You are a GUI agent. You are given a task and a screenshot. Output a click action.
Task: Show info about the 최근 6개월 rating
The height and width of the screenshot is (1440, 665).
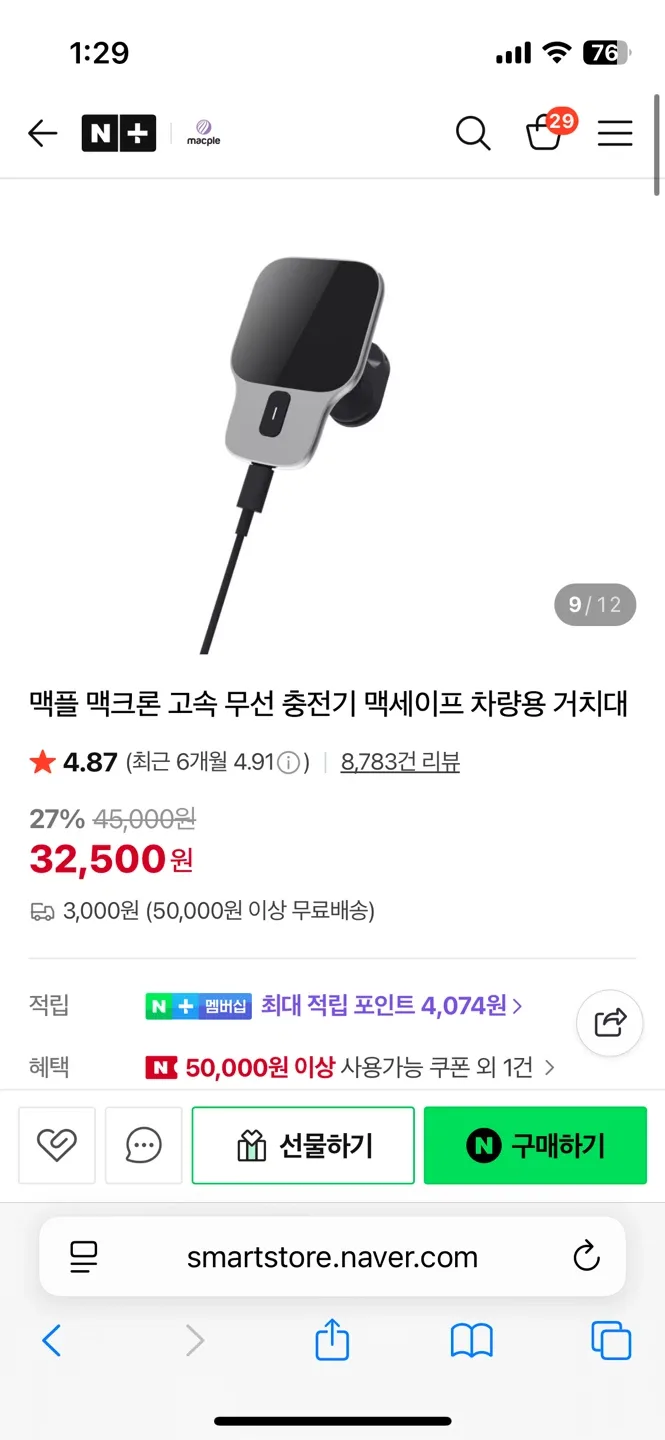tap(288, 764)
